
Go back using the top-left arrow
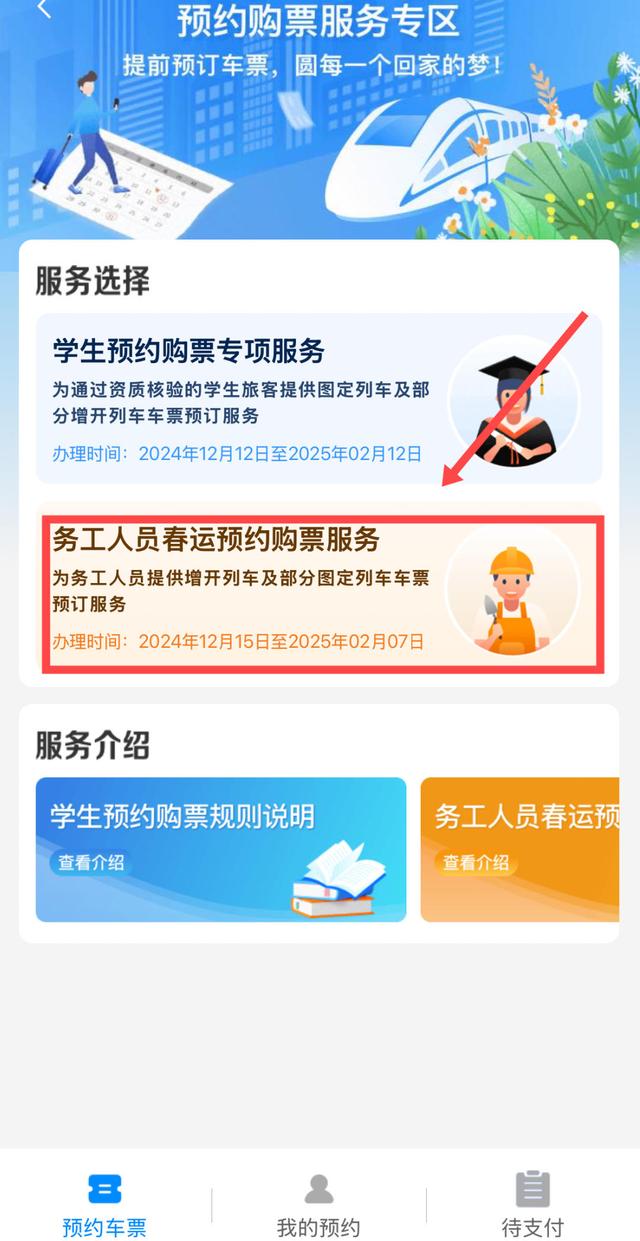tap(42, 10)
